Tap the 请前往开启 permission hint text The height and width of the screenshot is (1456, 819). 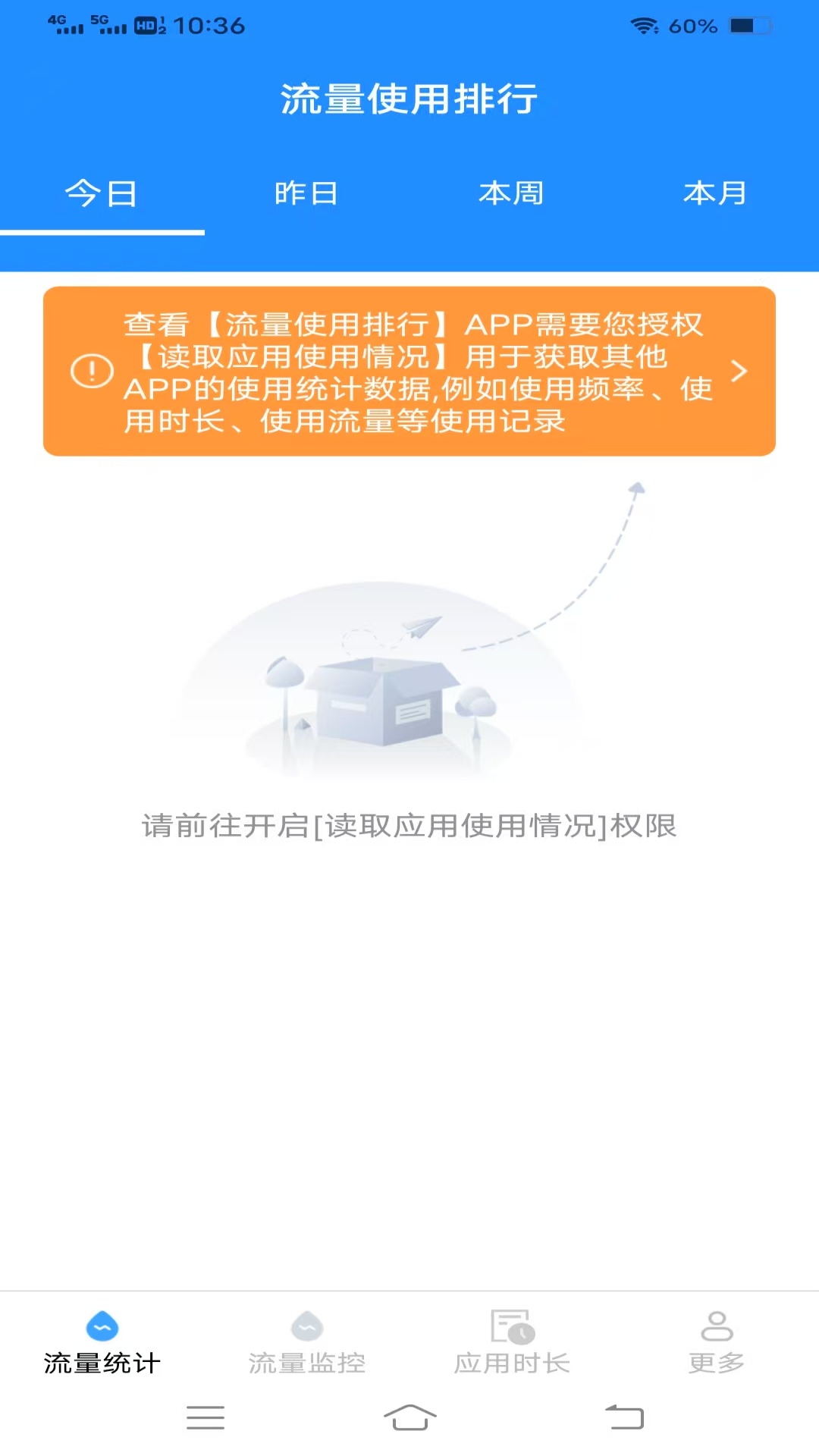click(x=409, y=828)
